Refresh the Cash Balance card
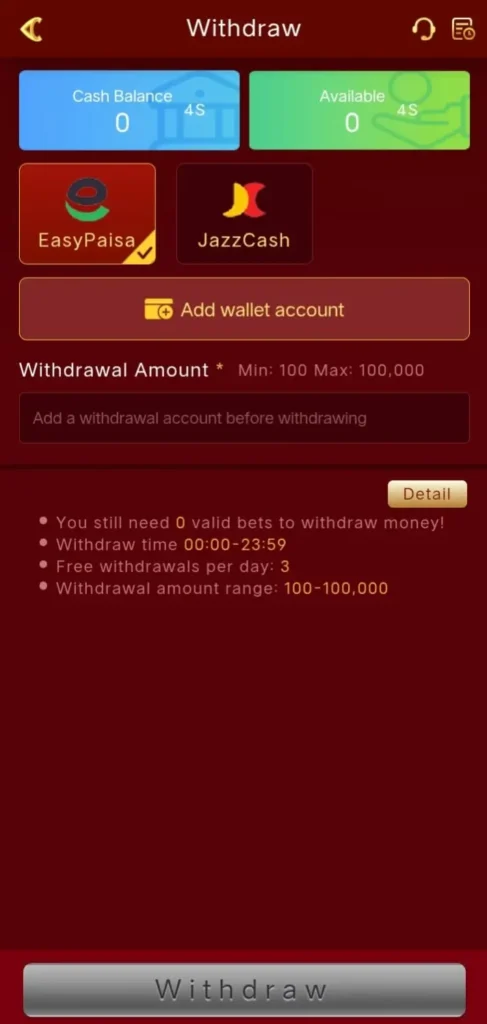This screenshot has height=1024, width=487. [194, 110]
